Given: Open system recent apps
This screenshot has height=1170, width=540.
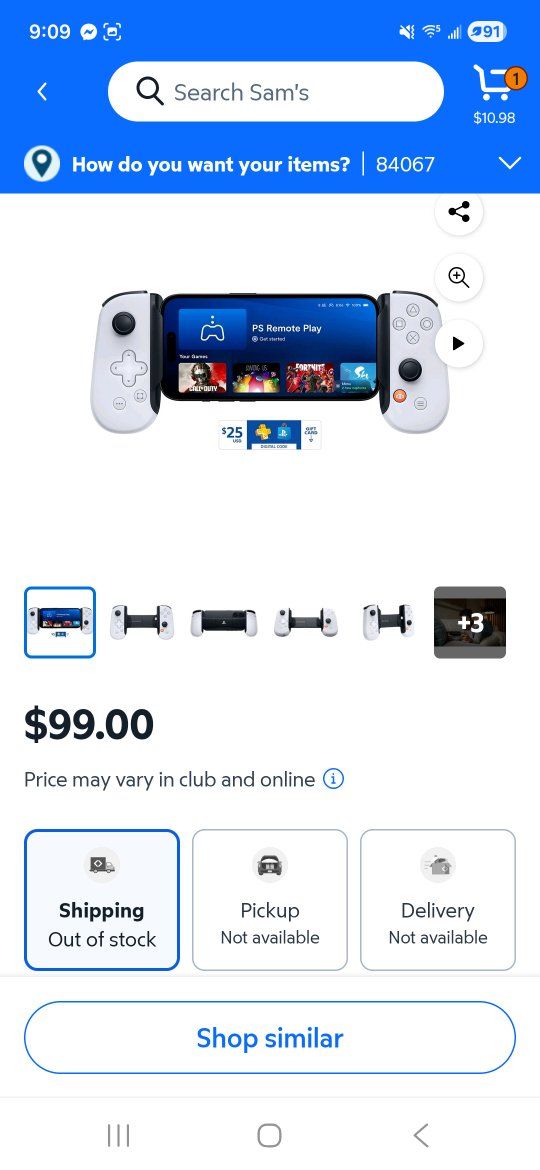Looking at the screenshot, I should pos(119,1136).
